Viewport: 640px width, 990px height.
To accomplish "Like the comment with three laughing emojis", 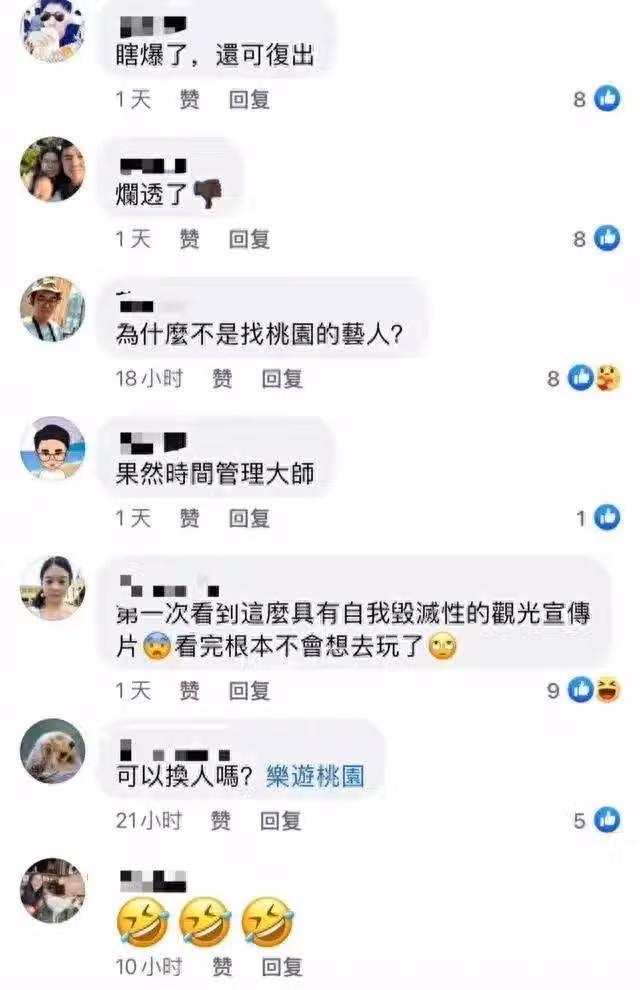I will (x=221, y=967).
